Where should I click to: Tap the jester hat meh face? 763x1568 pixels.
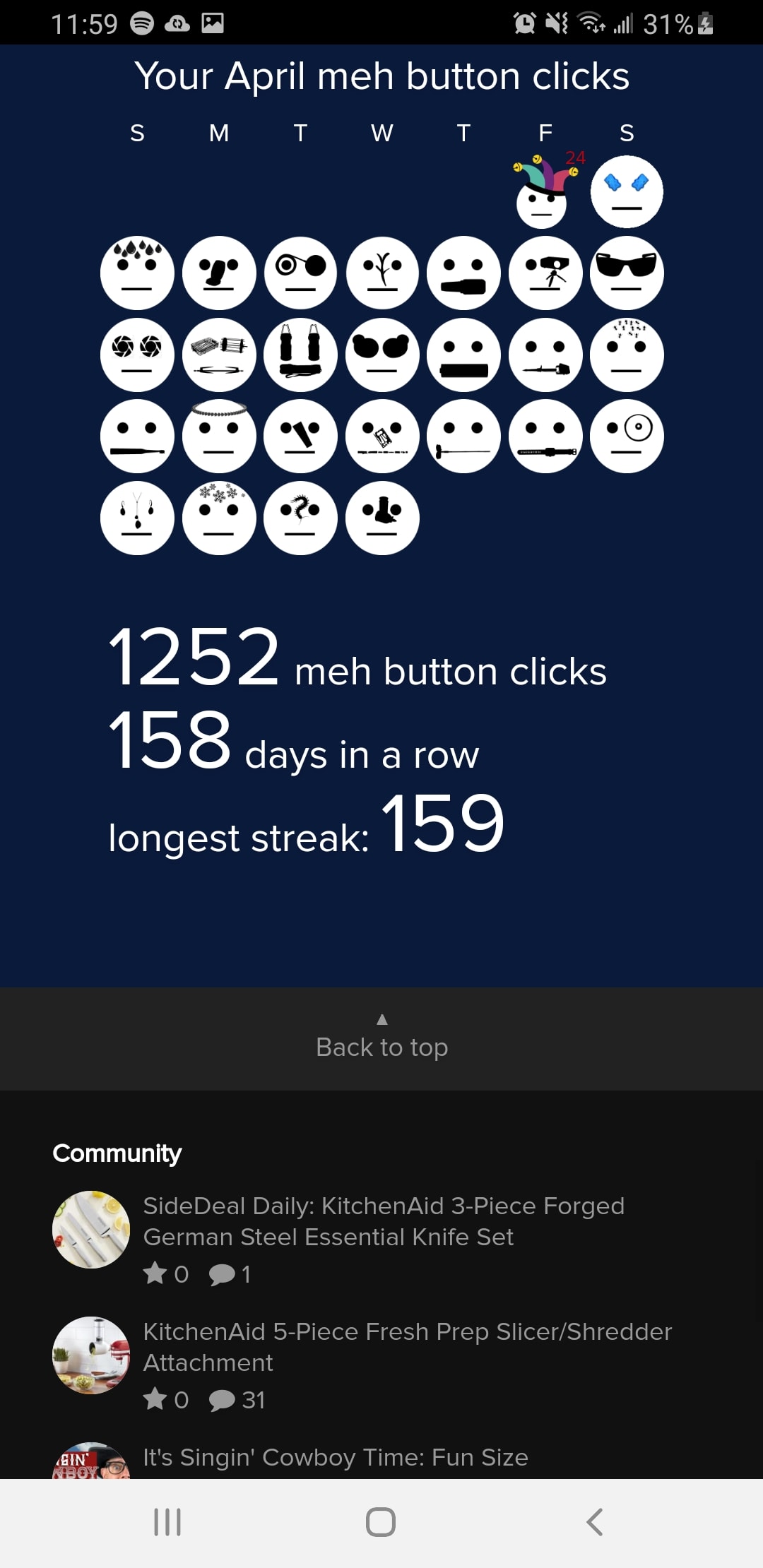point(543,195)
